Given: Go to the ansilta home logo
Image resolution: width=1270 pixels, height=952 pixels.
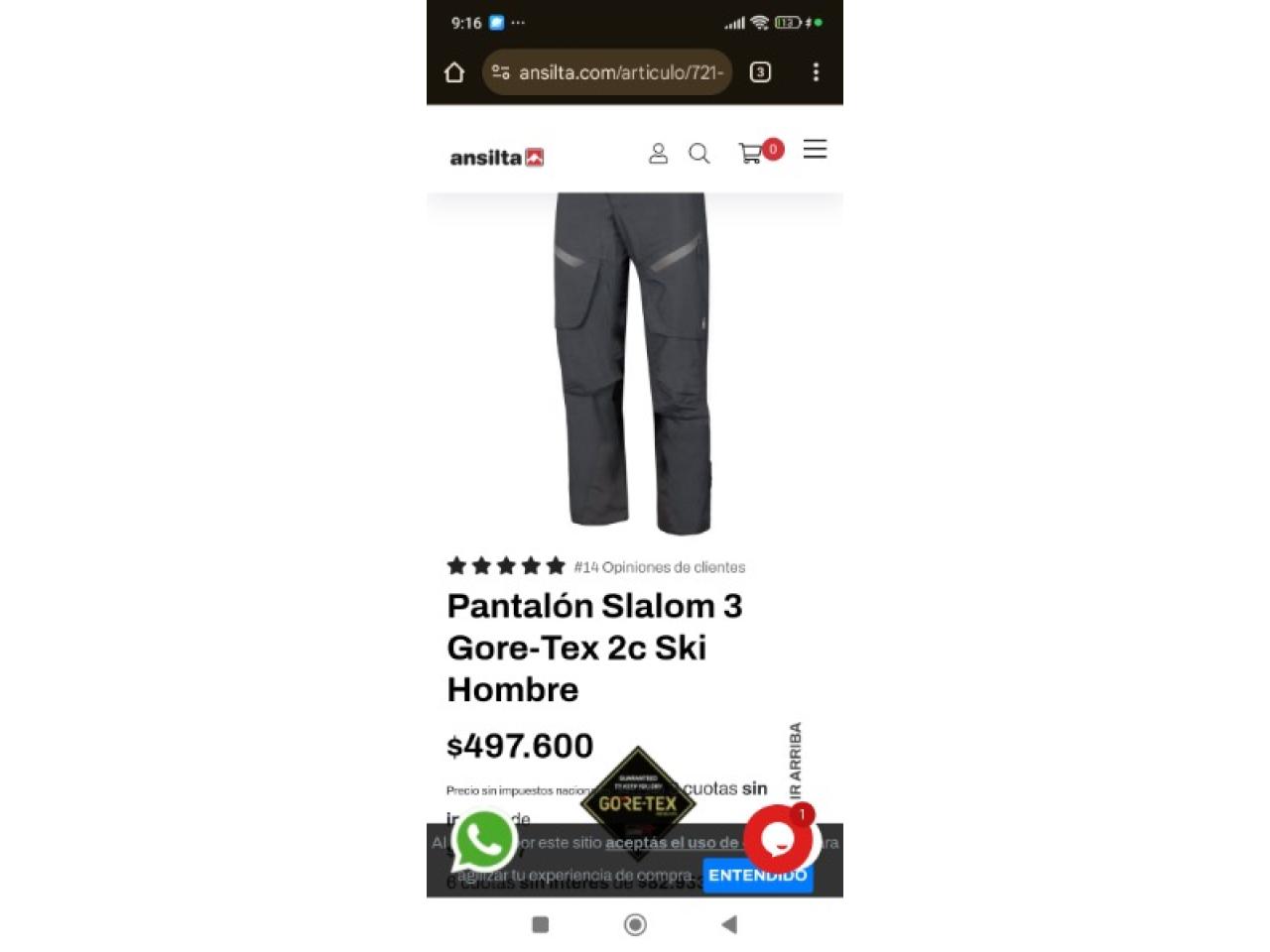Looking at the screenshot, I should click(x=496, y=158).
